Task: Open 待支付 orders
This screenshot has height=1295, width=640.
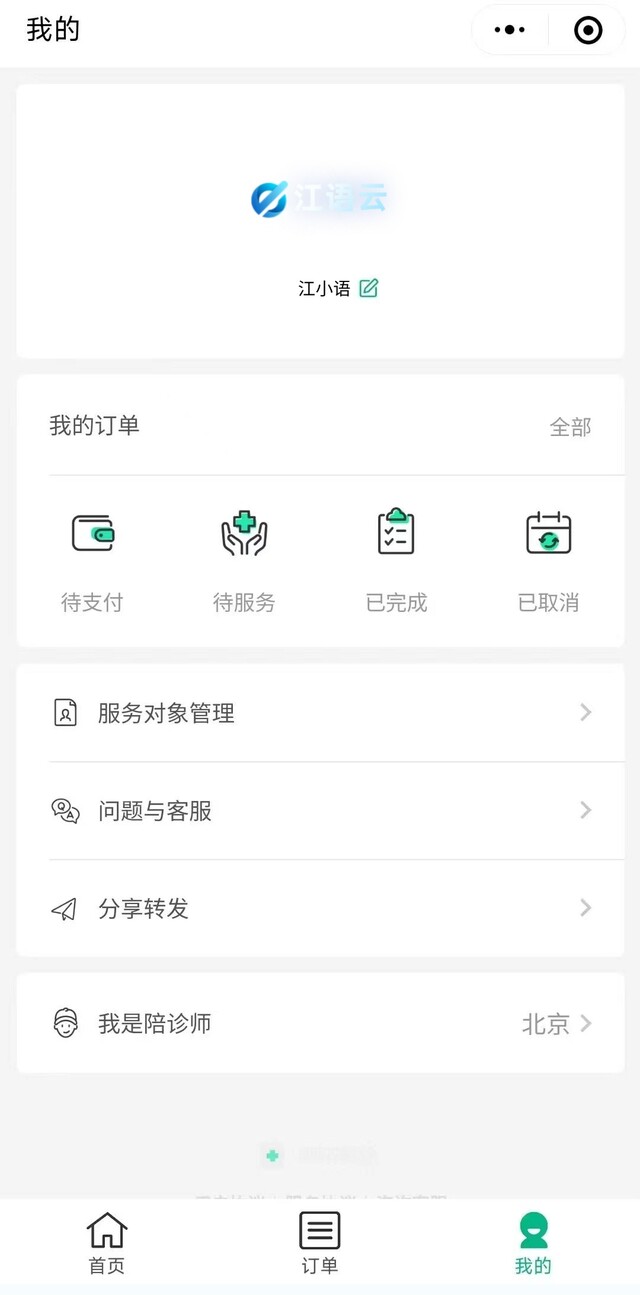Action: (x=92, y=561)
